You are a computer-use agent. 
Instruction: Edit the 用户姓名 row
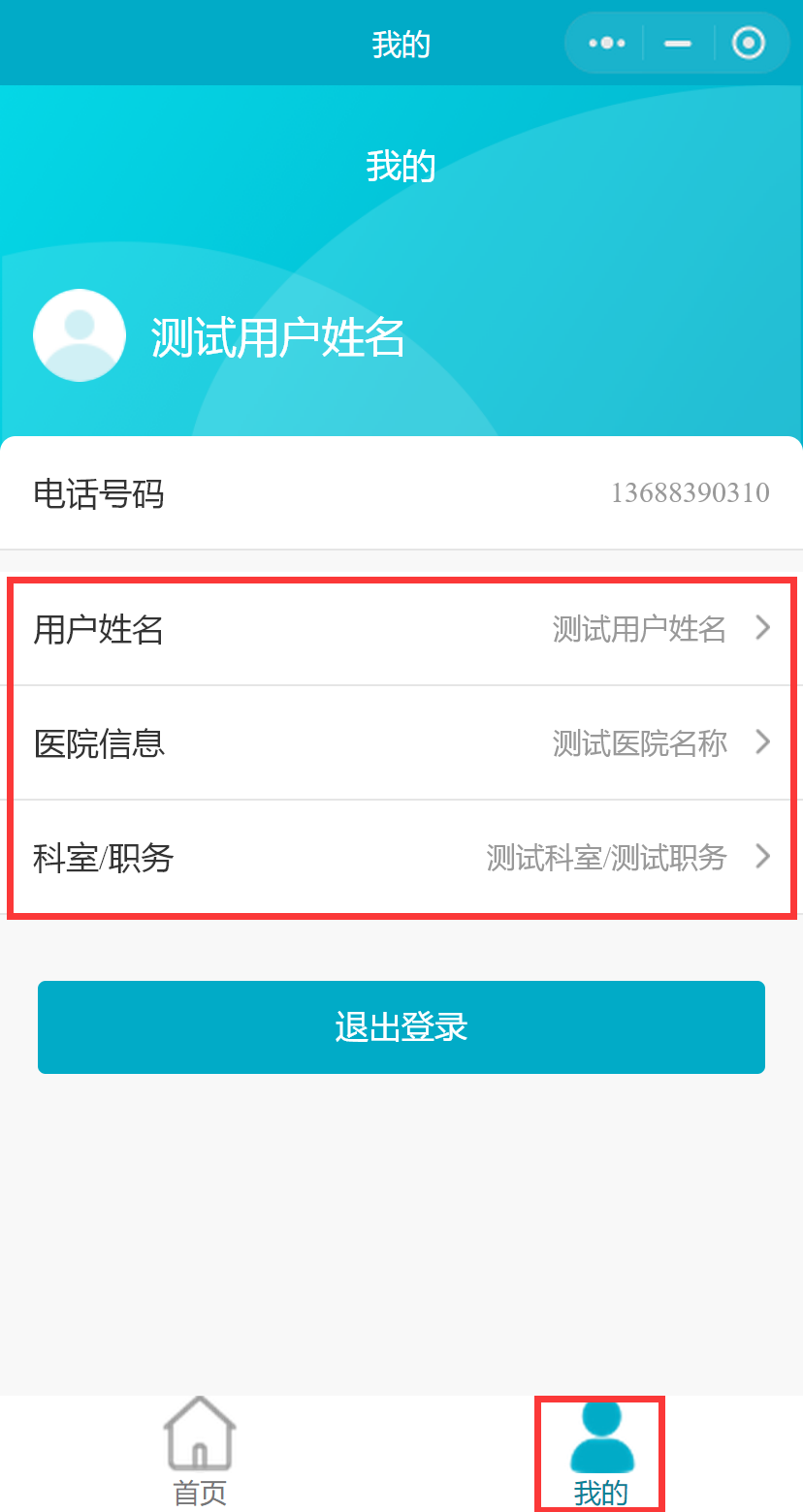(x=401, y=630)
